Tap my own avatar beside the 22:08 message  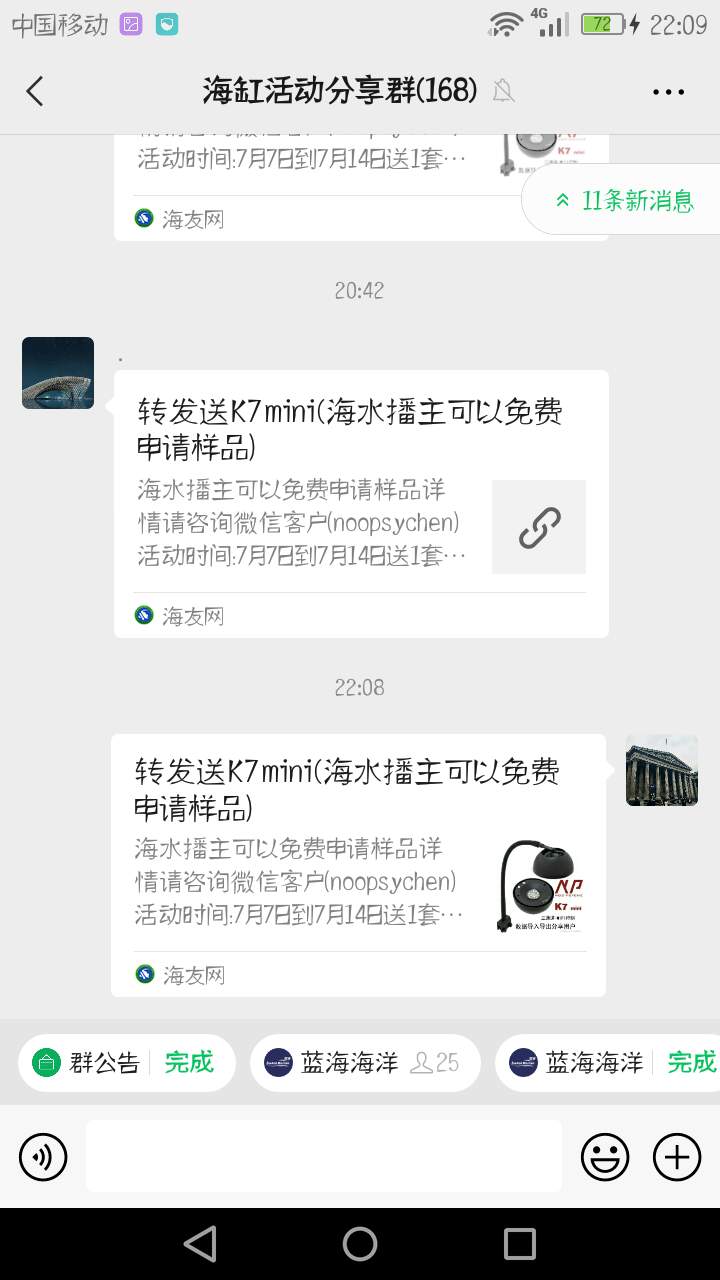click(661, 770)
